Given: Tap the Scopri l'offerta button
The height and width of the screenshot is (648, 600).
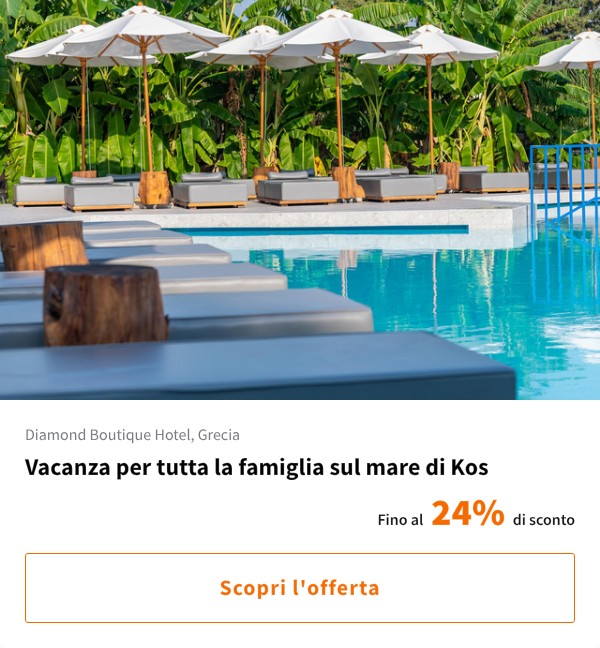Looking at the screenshot, I should pyautogui.click(x=300, y=588).
